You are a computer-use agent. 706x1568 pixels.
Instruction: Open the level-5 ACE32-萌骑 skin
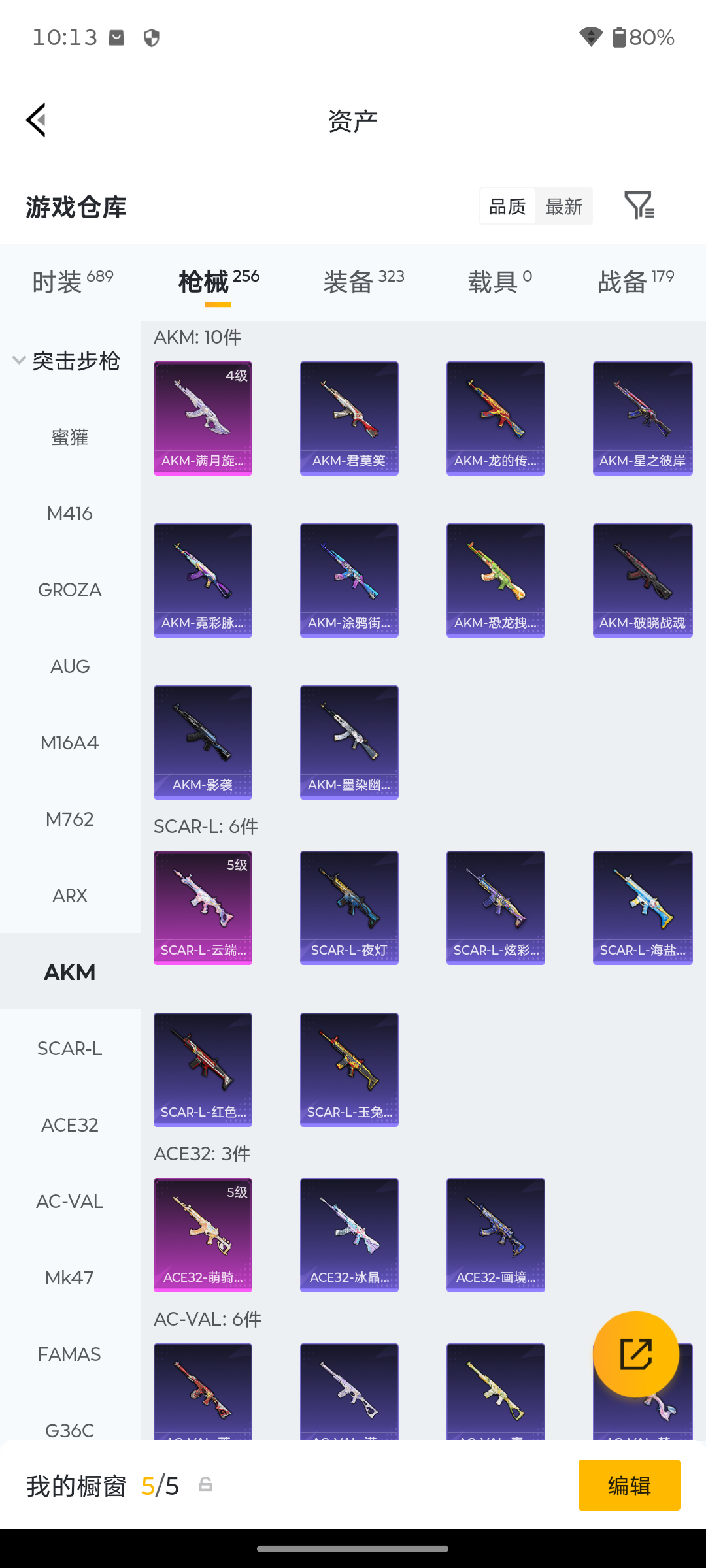click(x=203, y=1235)
